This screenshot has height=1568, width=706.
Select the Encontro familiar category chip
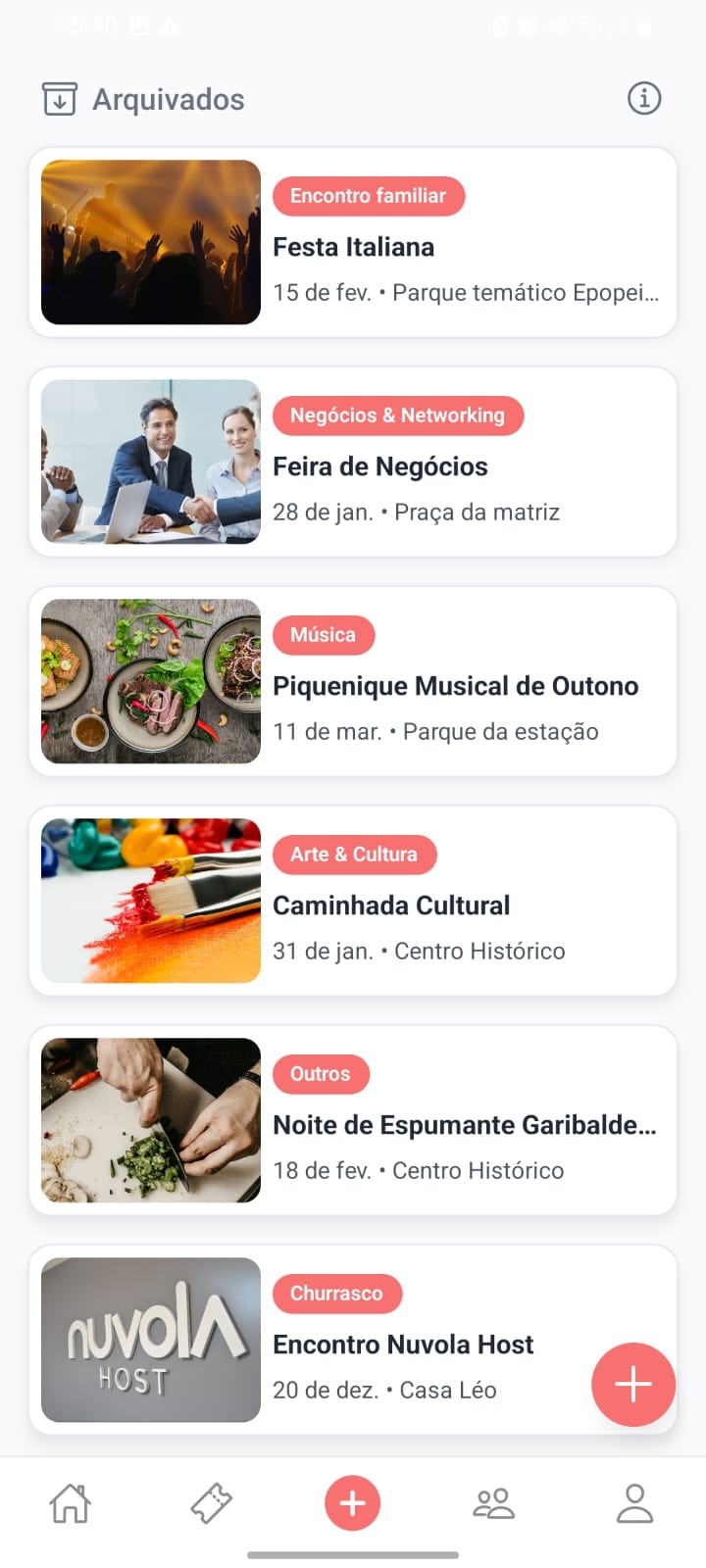369,196
